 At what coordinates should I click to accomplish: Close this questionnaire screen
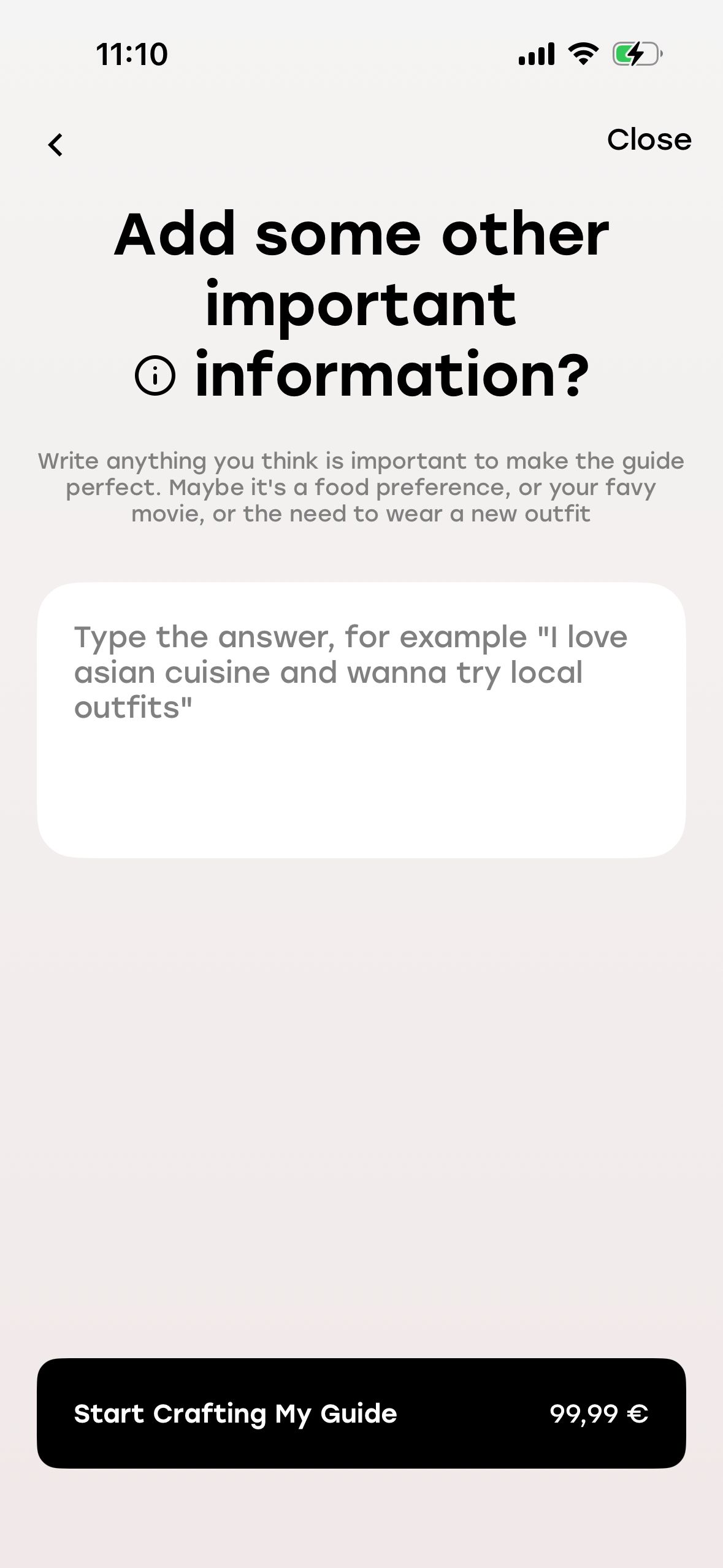tap(649, 140)
